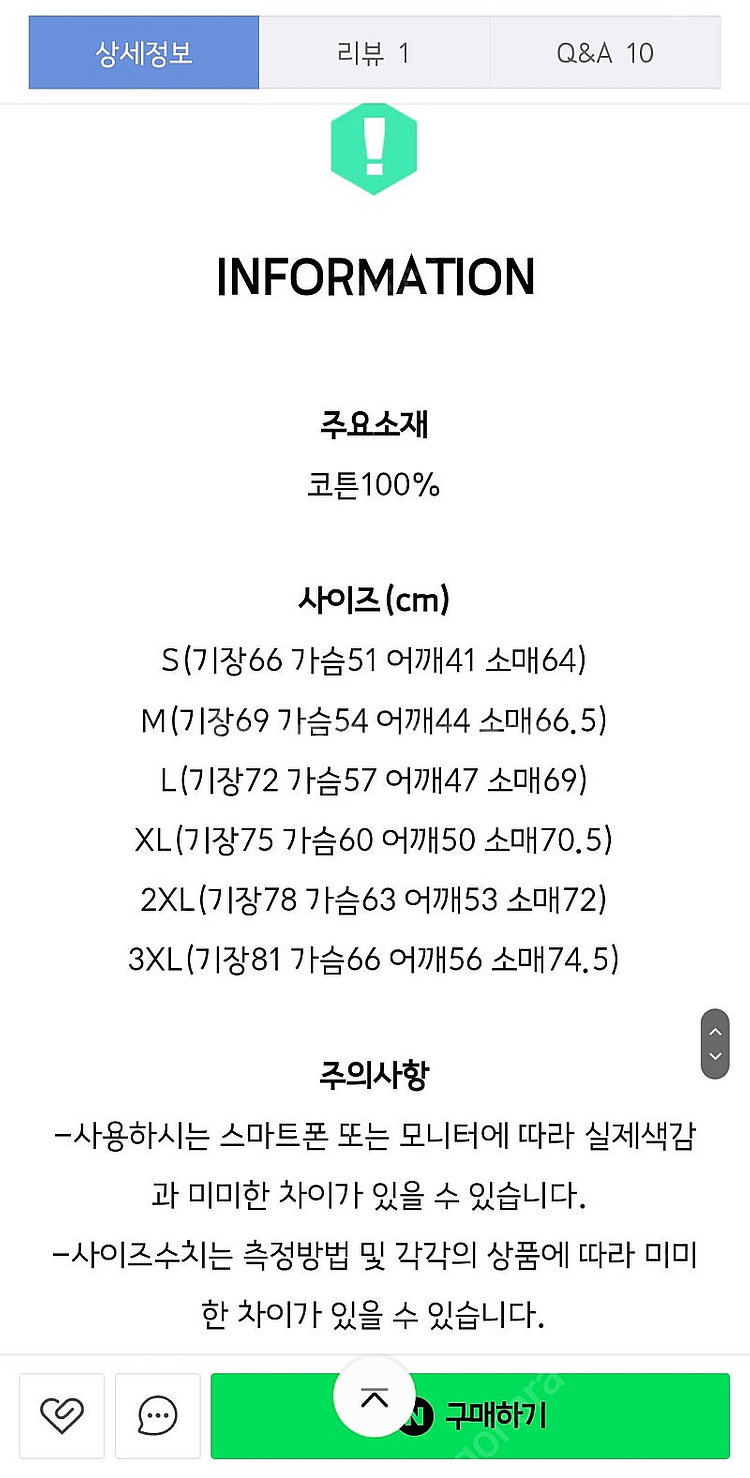The height and width of the screenshot is (1478, 750).
Task: Open the Q&A 10 tab
Action: coord(604,52)
